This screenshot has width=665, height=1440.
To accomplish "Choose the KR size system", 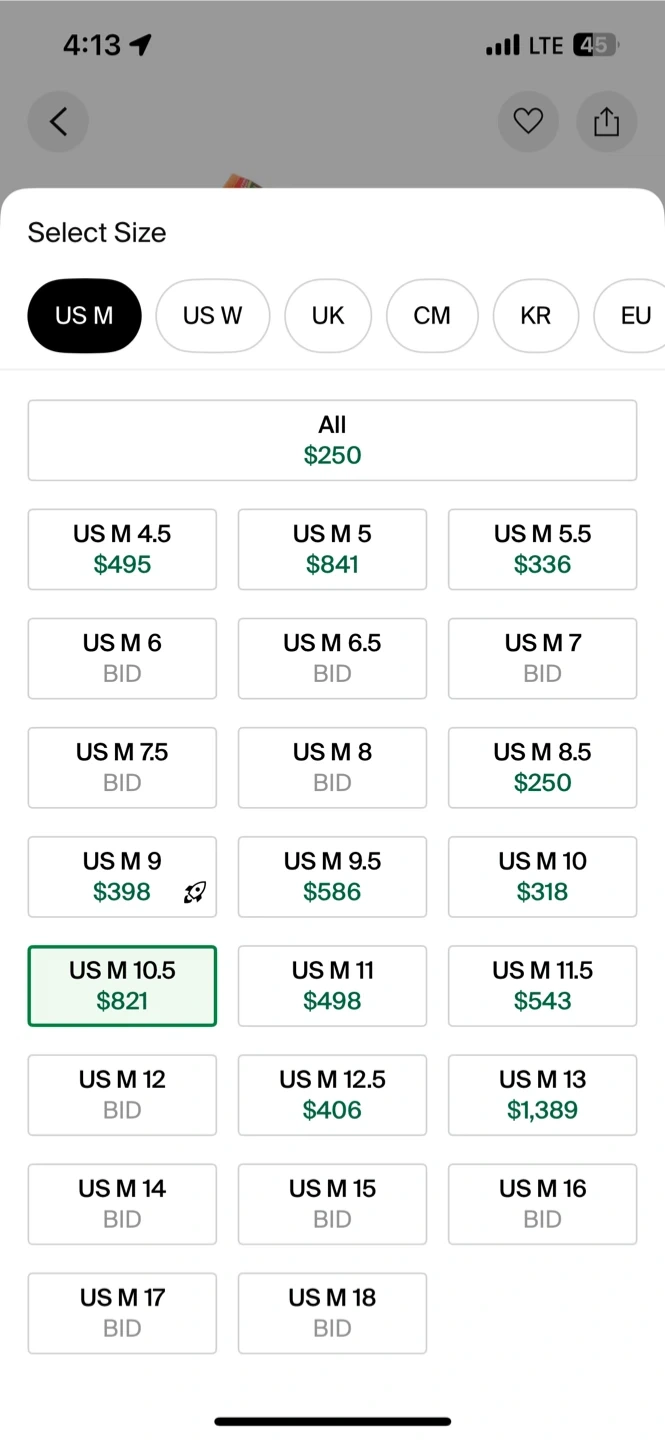I will tap(536, 316).
